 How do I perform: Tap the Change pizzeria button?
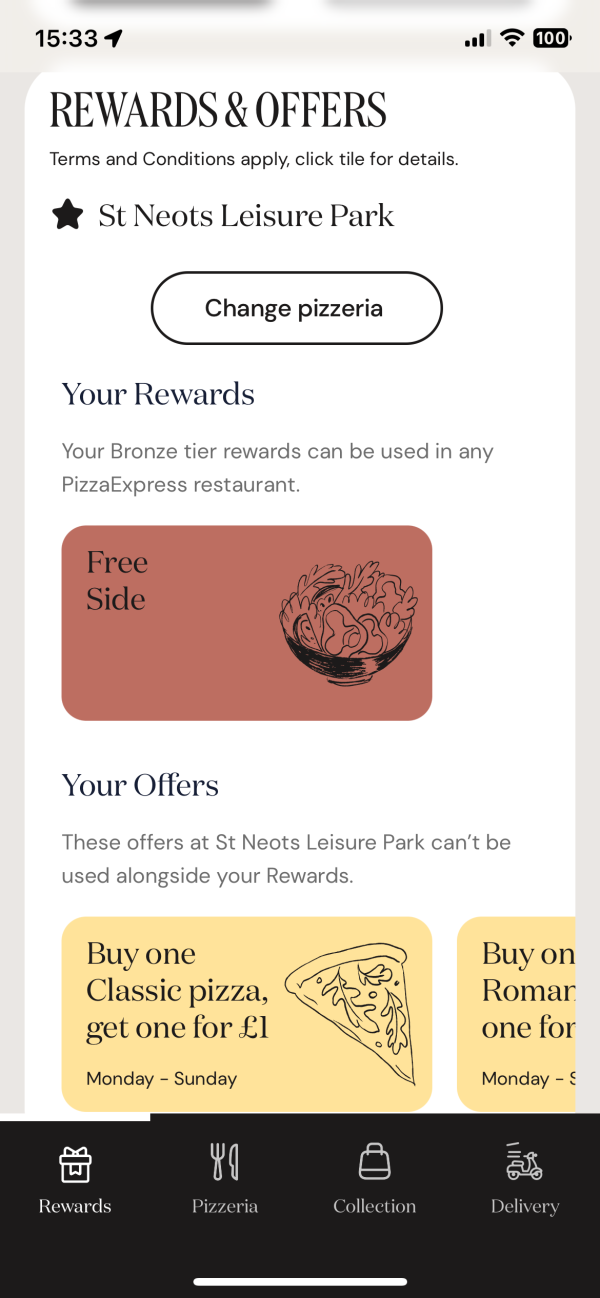point(296,308)
